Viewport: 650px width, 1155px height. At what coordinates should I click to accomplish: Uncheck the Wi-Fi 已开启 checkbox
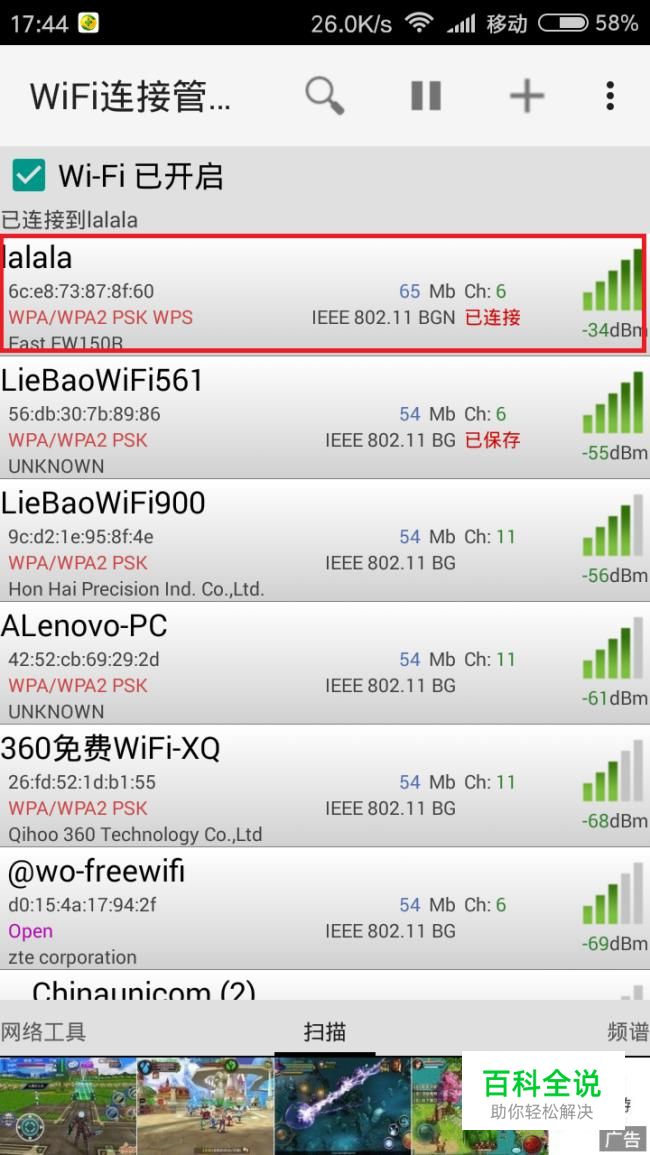click(x=28, y=176)
